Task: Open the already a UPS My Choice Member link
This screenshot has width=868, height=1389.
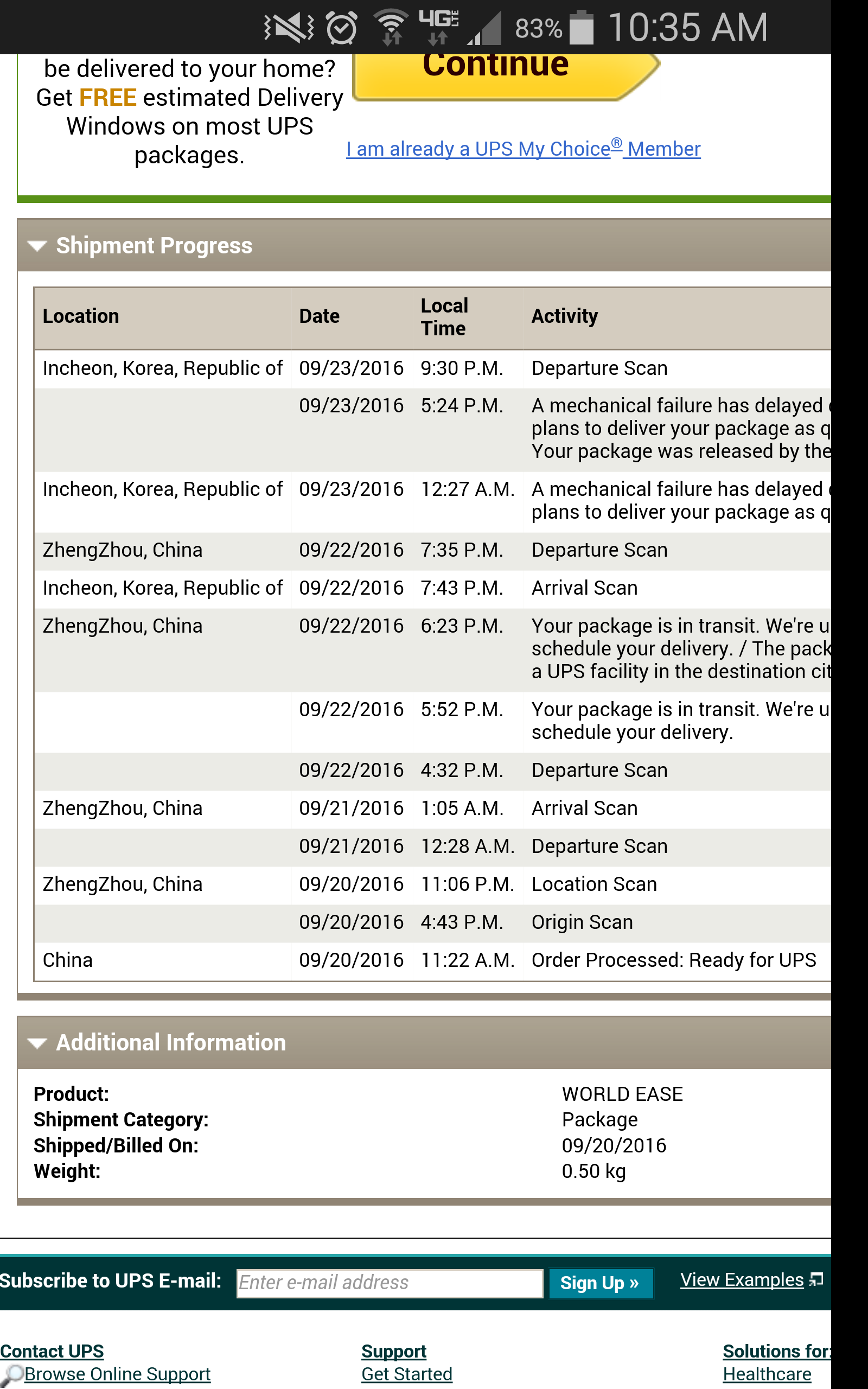Action: (523, 149)
